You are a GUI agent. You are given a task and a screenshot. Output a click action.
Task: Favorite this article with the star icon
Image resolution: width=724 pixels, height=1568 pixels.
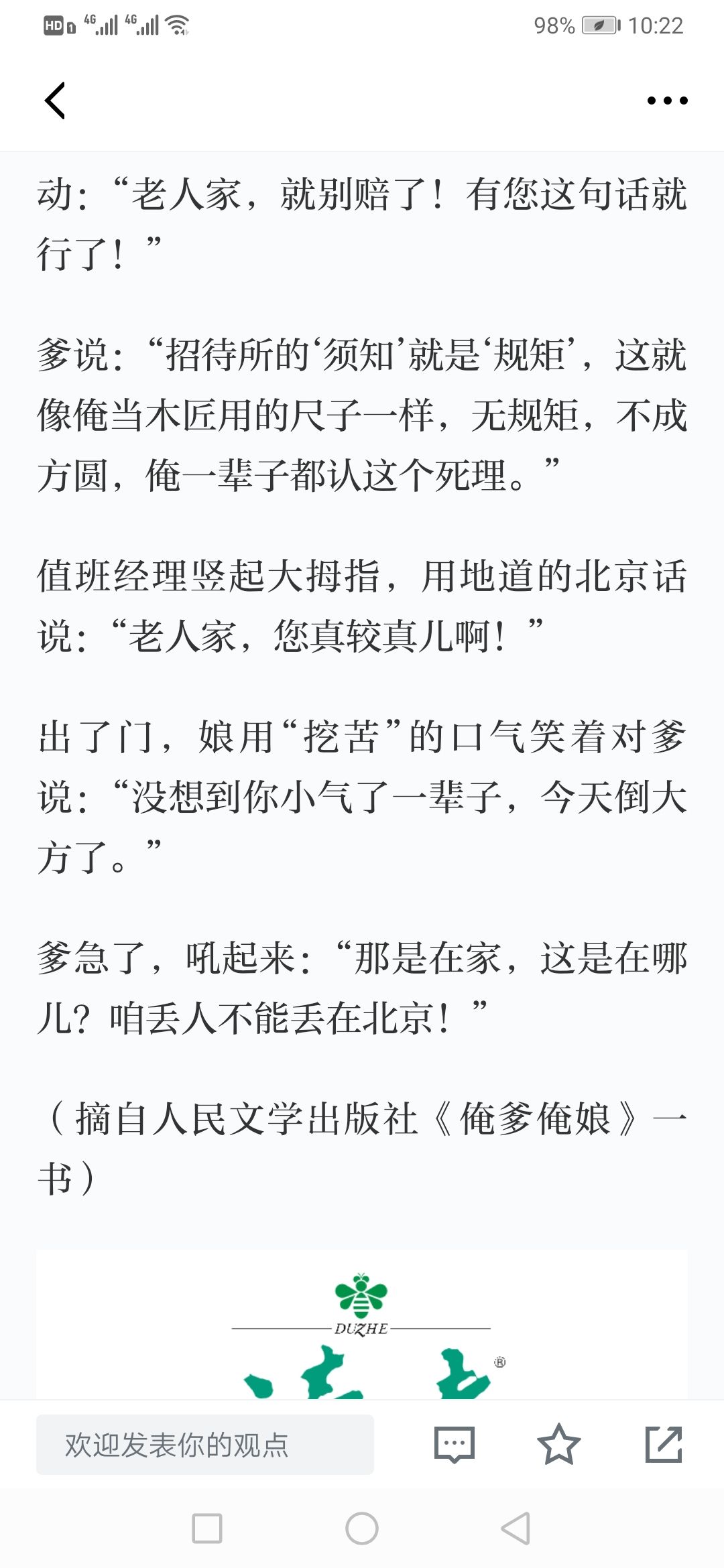pos(558,1445)
